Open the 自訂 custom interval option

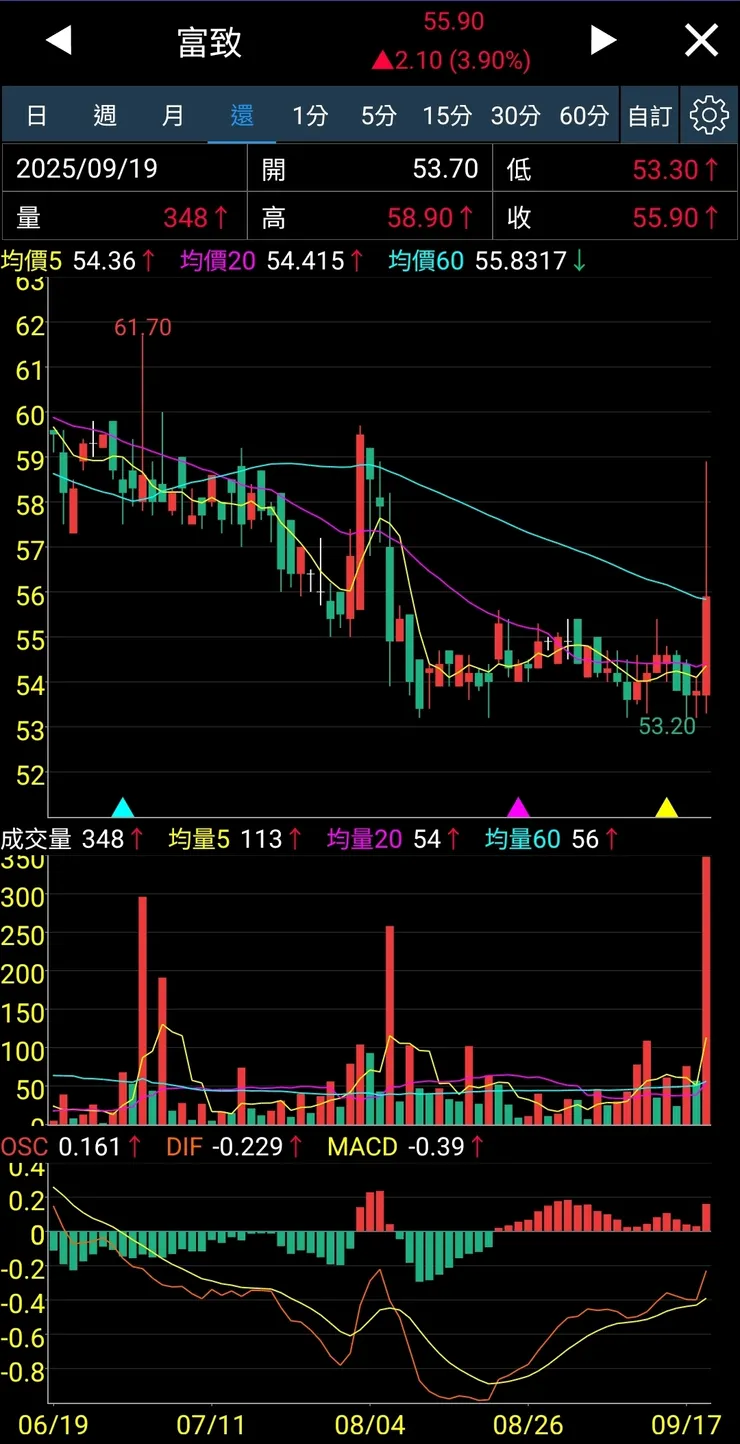click(650, 116)
